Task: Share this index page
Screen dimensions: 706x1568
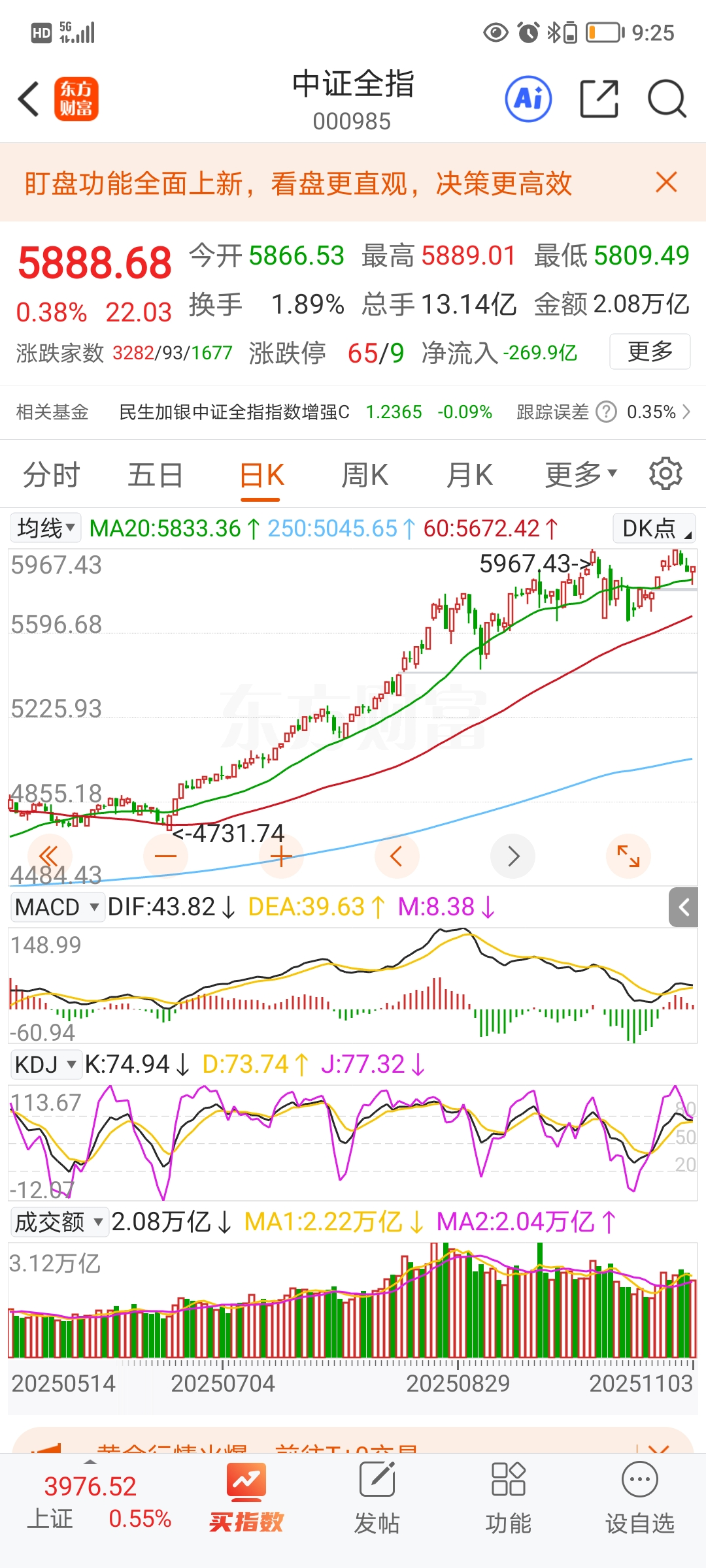Action: [x=599, y=99]
